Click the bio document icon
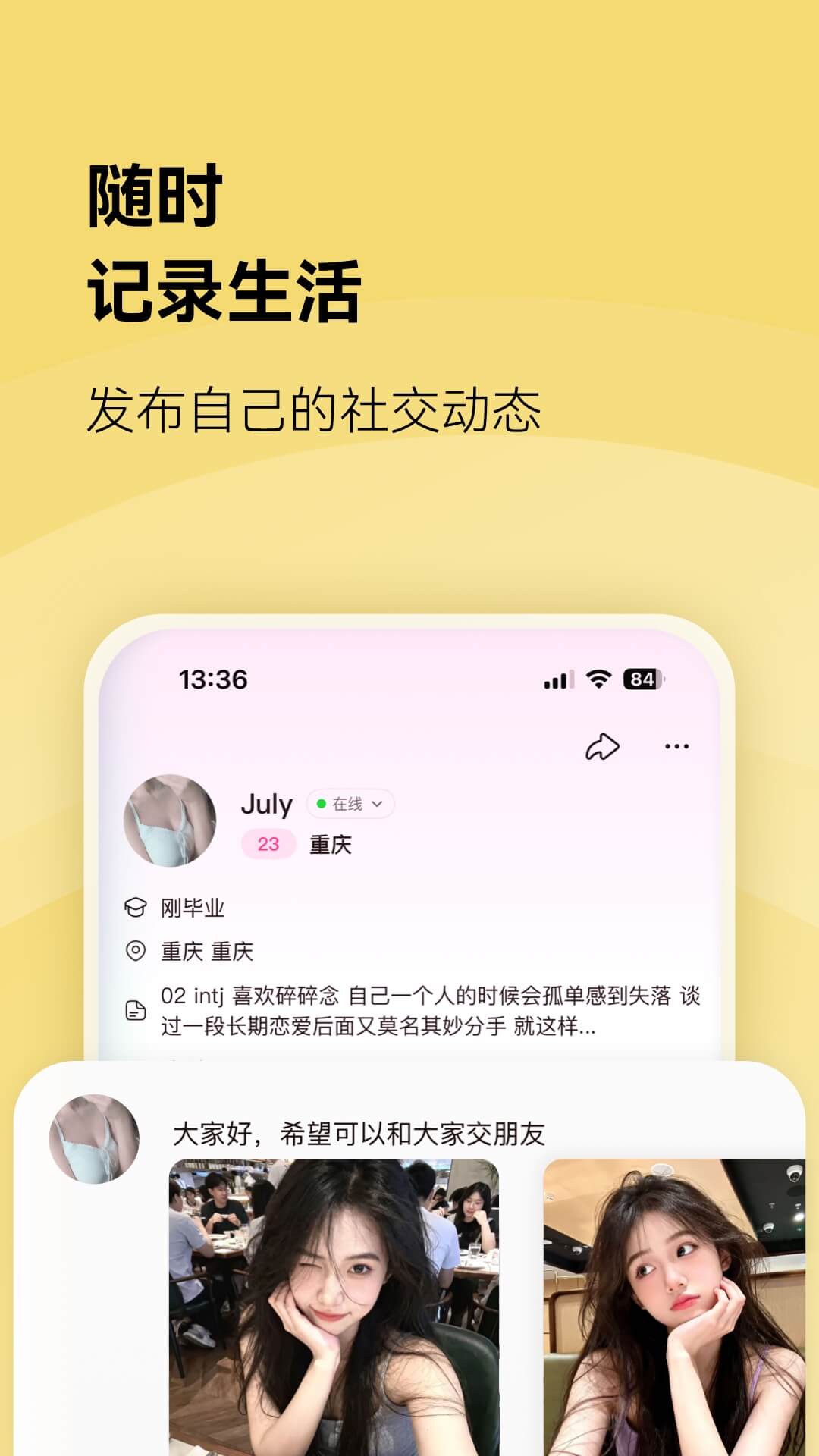 click(136, 1010)
